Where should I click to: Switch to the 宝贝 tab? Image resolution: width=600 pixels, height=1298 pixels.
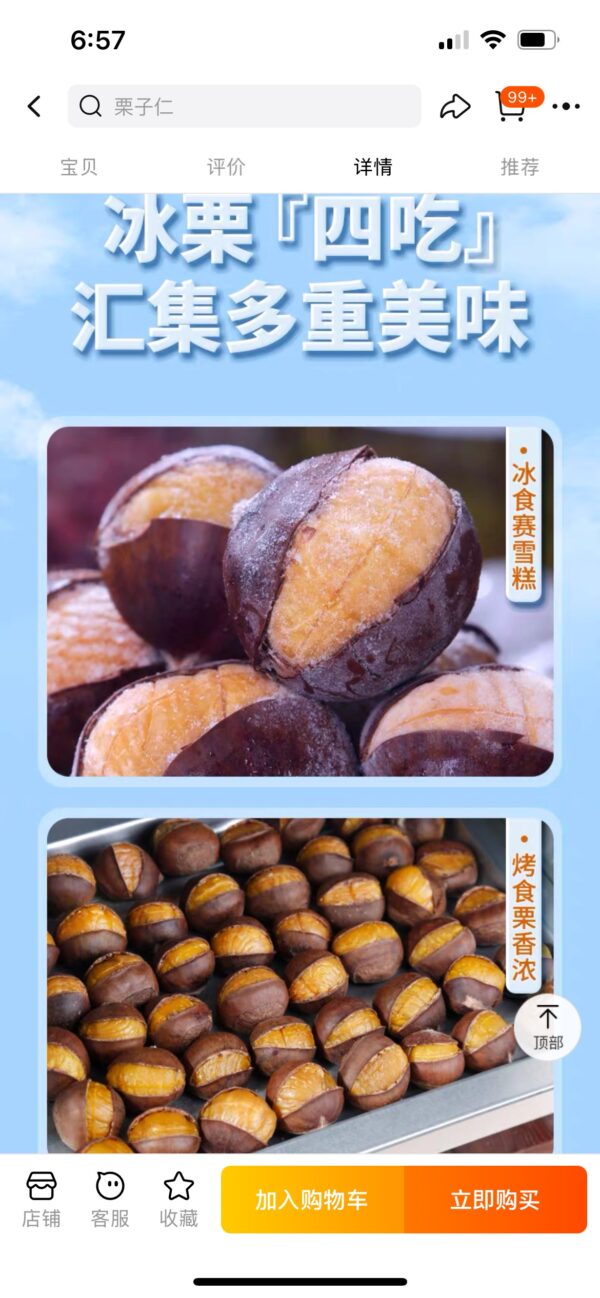point(79,167)
